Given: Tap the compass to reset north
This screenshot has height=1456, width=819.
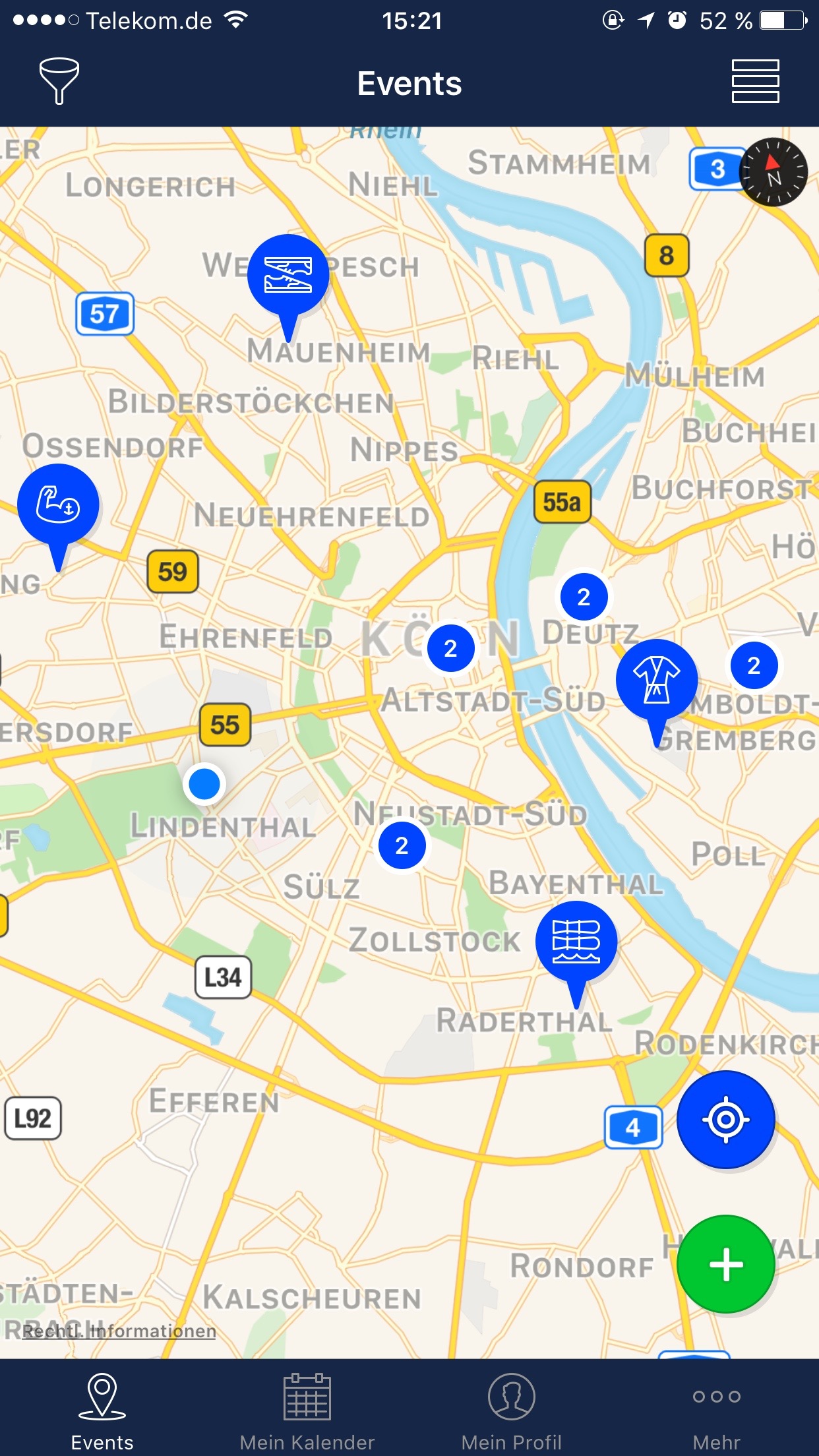Looking at the screenshot, I should click(773, 172).
